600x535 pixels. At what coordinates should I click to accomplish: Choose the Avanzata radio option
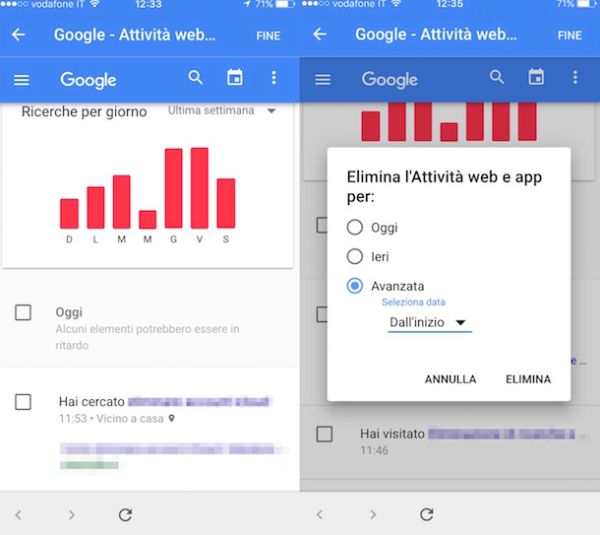(354, 286)
